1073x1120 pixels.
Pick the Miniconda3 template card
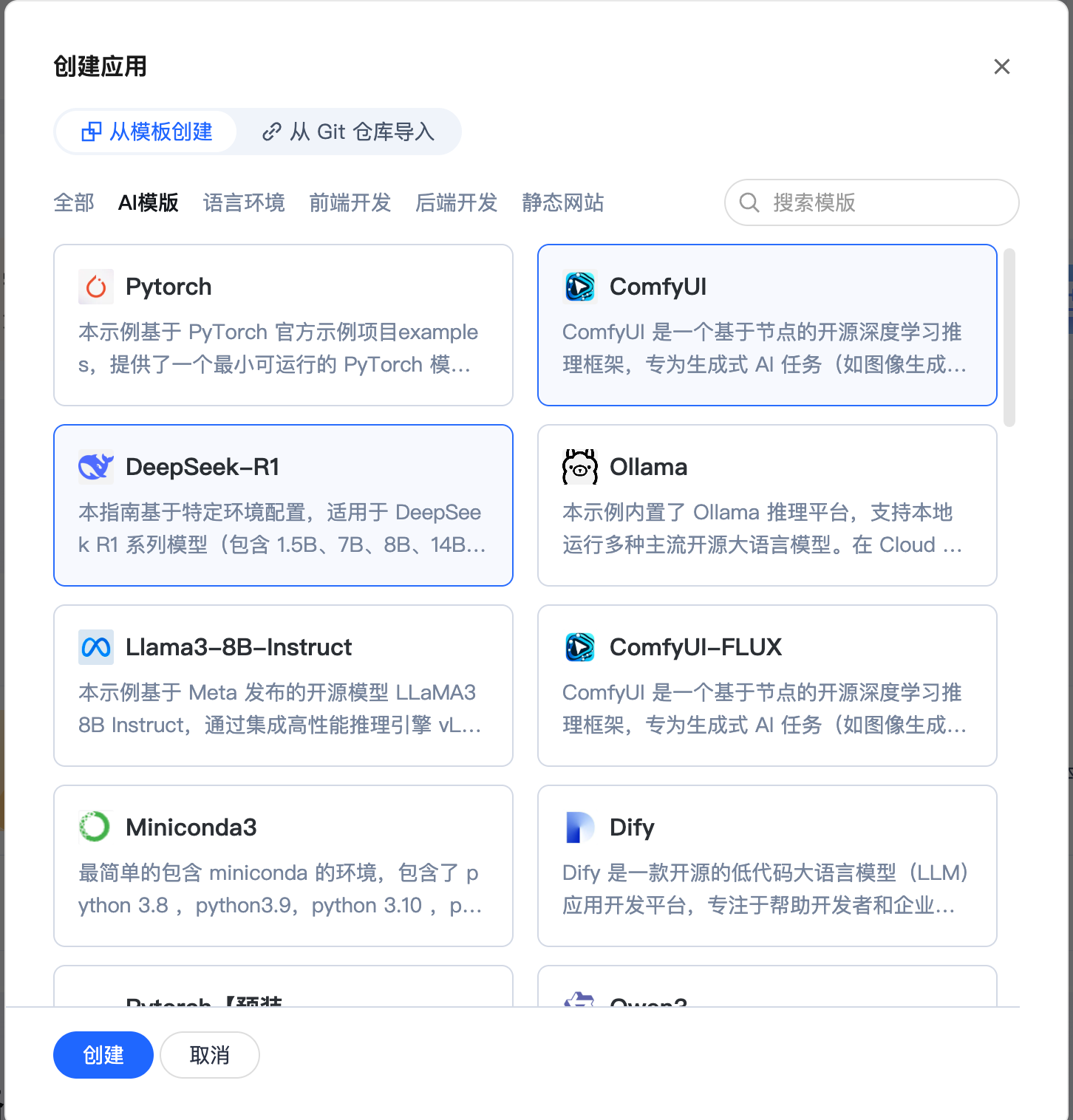[283, 866]
